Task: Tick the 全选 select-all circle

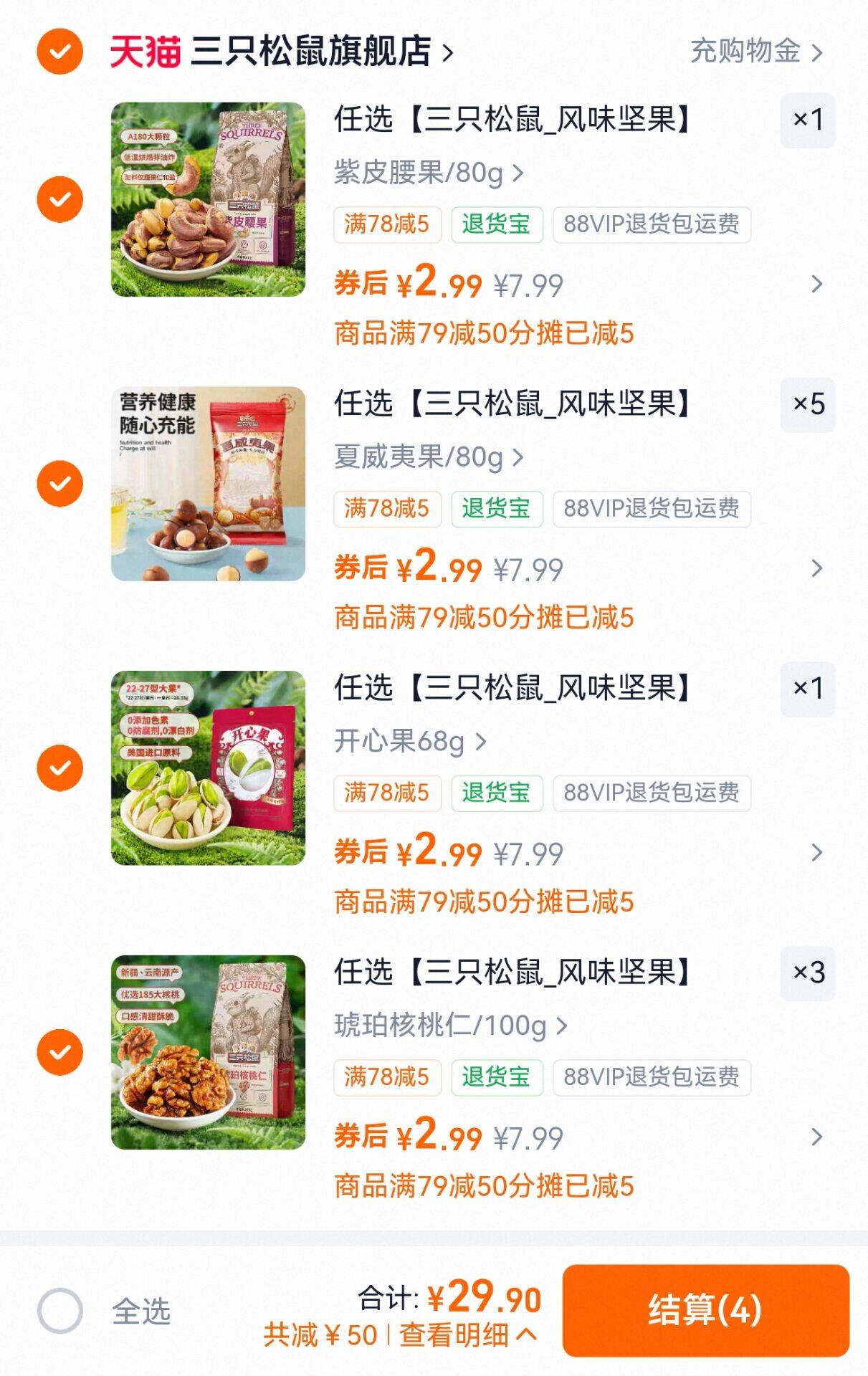Action: coord(60,1310)
